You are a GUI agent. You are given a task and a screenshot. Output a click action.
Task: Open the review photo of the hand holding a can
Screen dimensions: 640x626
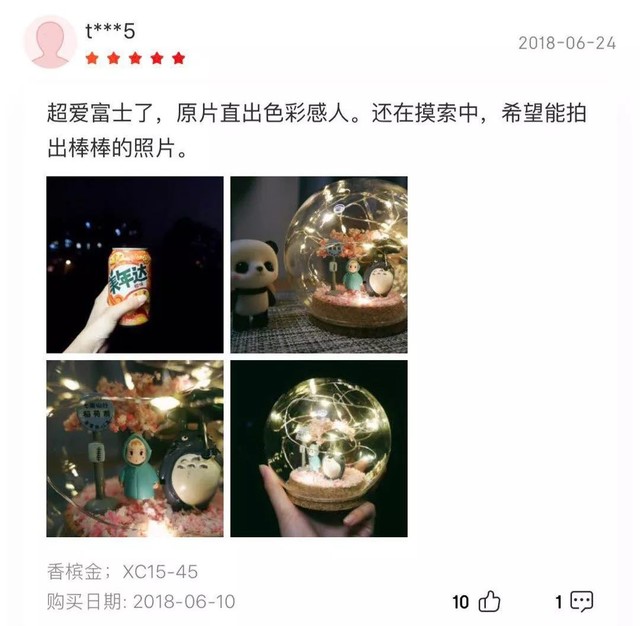(135, 265)
